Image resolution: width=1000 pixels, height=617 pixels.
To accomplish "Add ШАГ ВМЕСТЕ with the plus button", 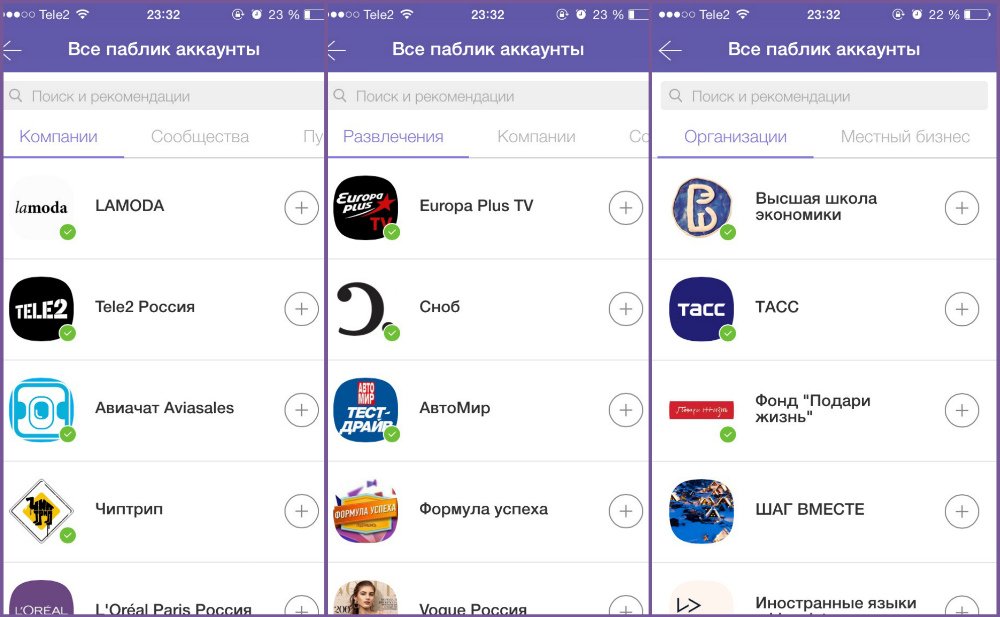I will click(x=961, y=511).
